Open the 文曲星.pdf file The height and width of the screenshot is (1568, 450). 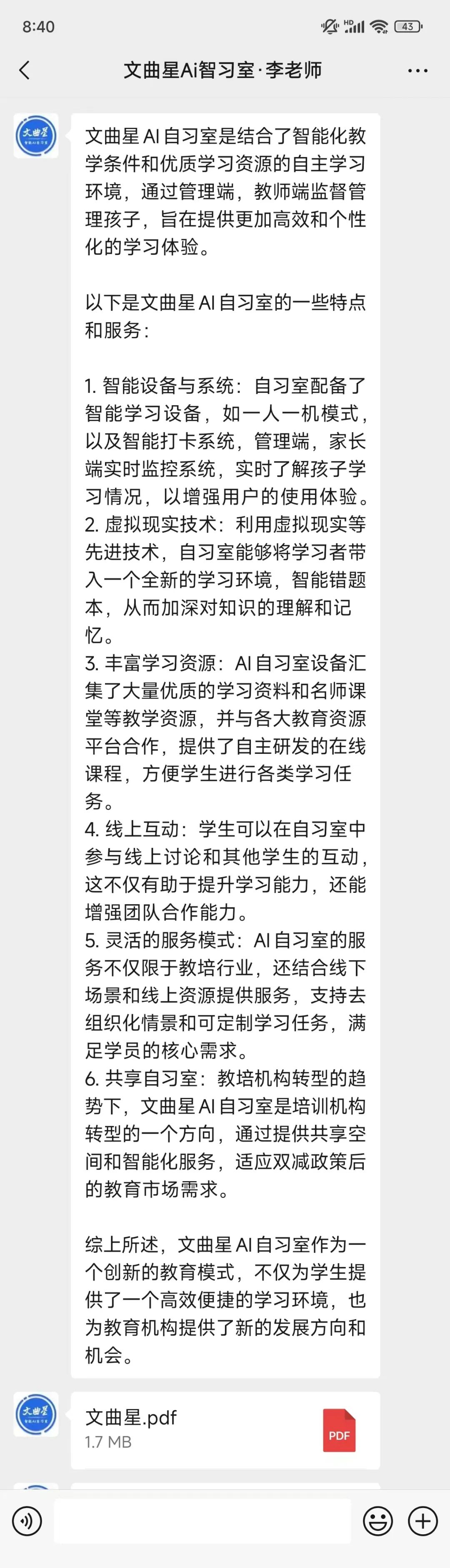(225, 1430)
